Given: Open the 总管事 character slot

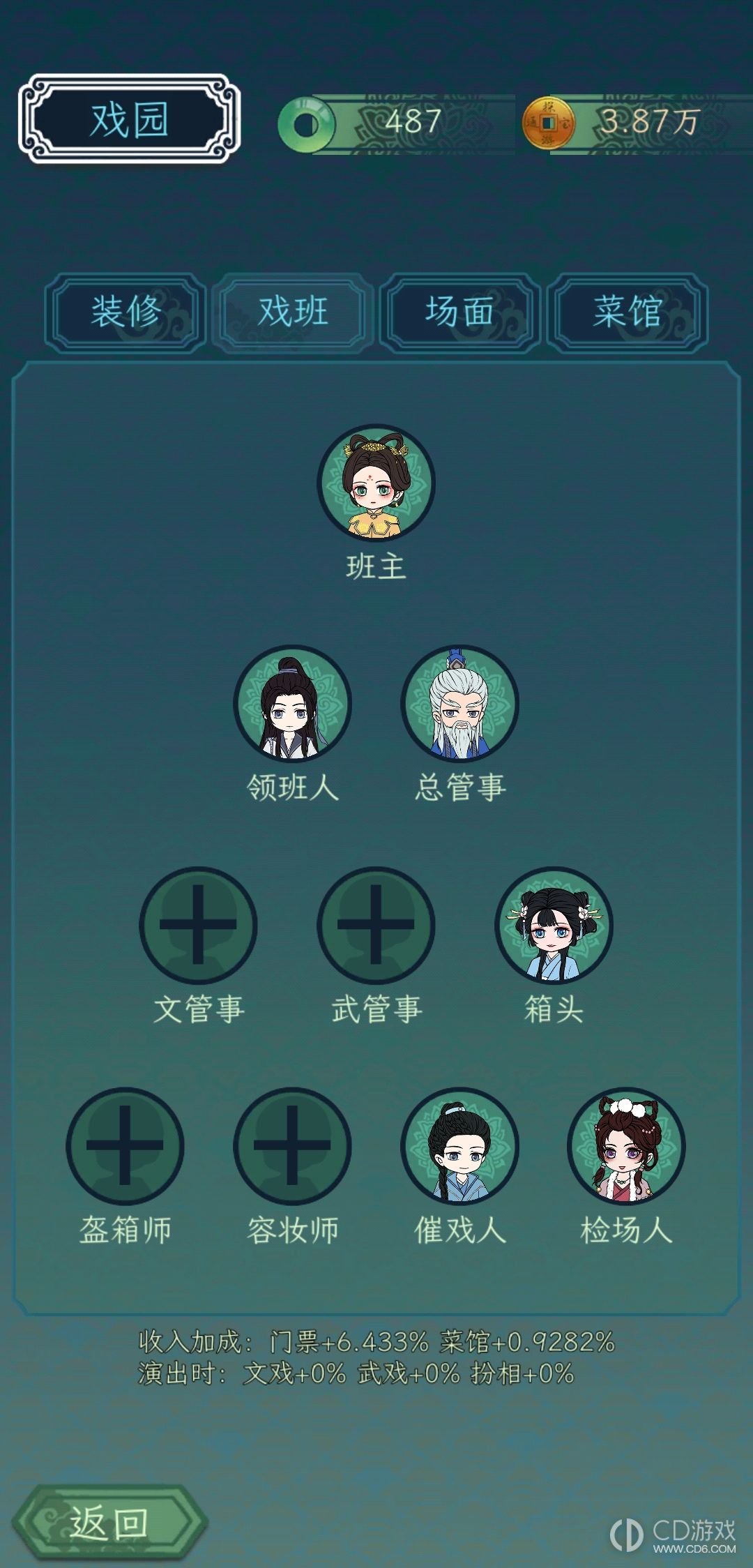Looking at the screenshot, I should click(460, 704).
